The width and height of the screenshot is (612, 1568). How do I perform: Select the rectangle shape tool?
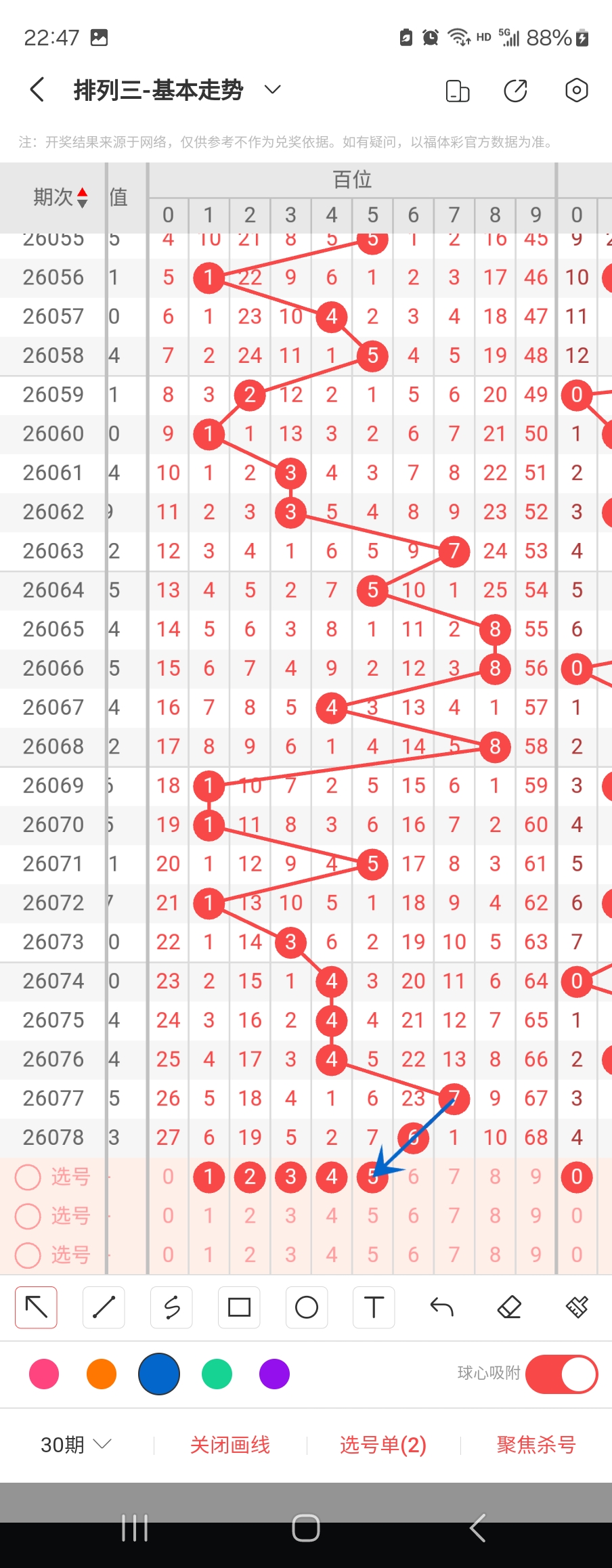pos(239,1307)
